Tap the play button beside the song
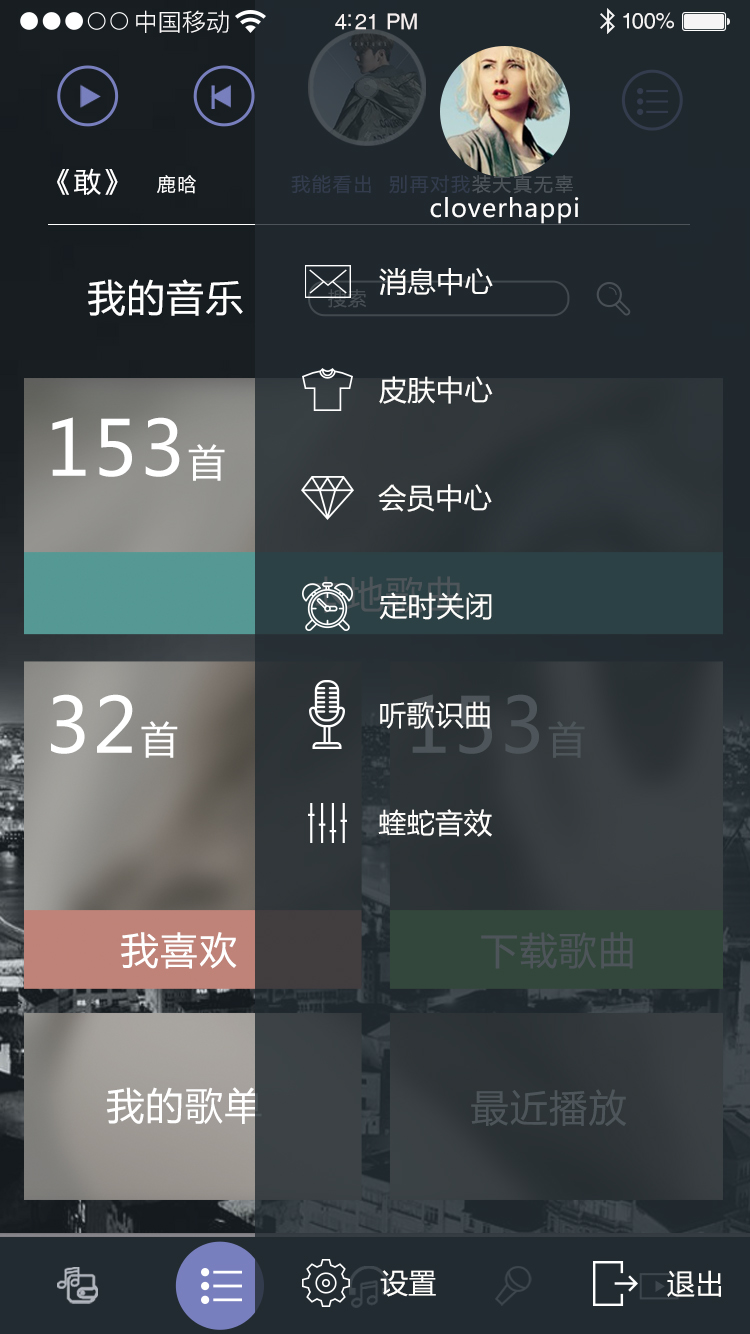Screen dimensions: 750x1334 pyautogui.click(x=88, y=96)
